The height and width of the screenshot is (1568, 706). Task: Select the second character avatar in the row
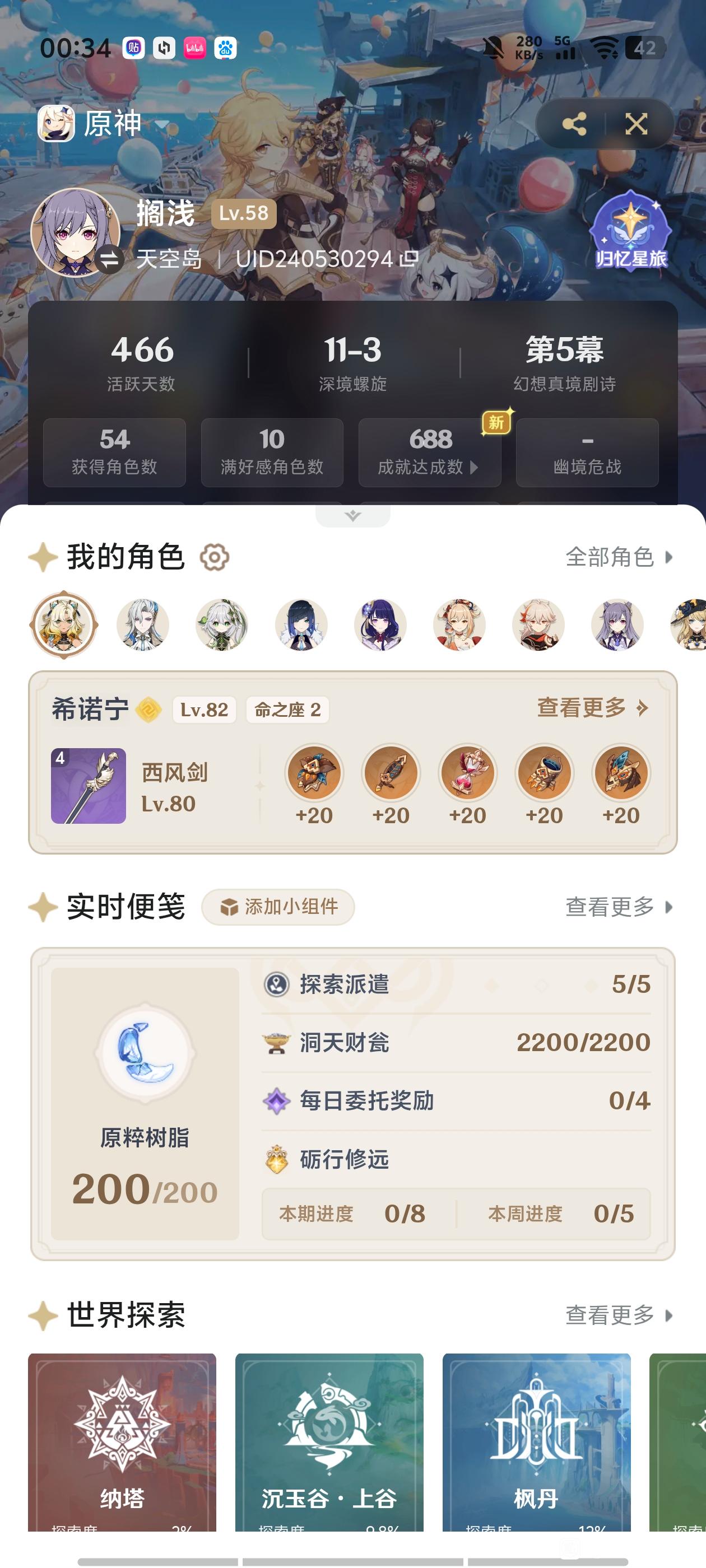pyautogui.click(x=142, y=624)
